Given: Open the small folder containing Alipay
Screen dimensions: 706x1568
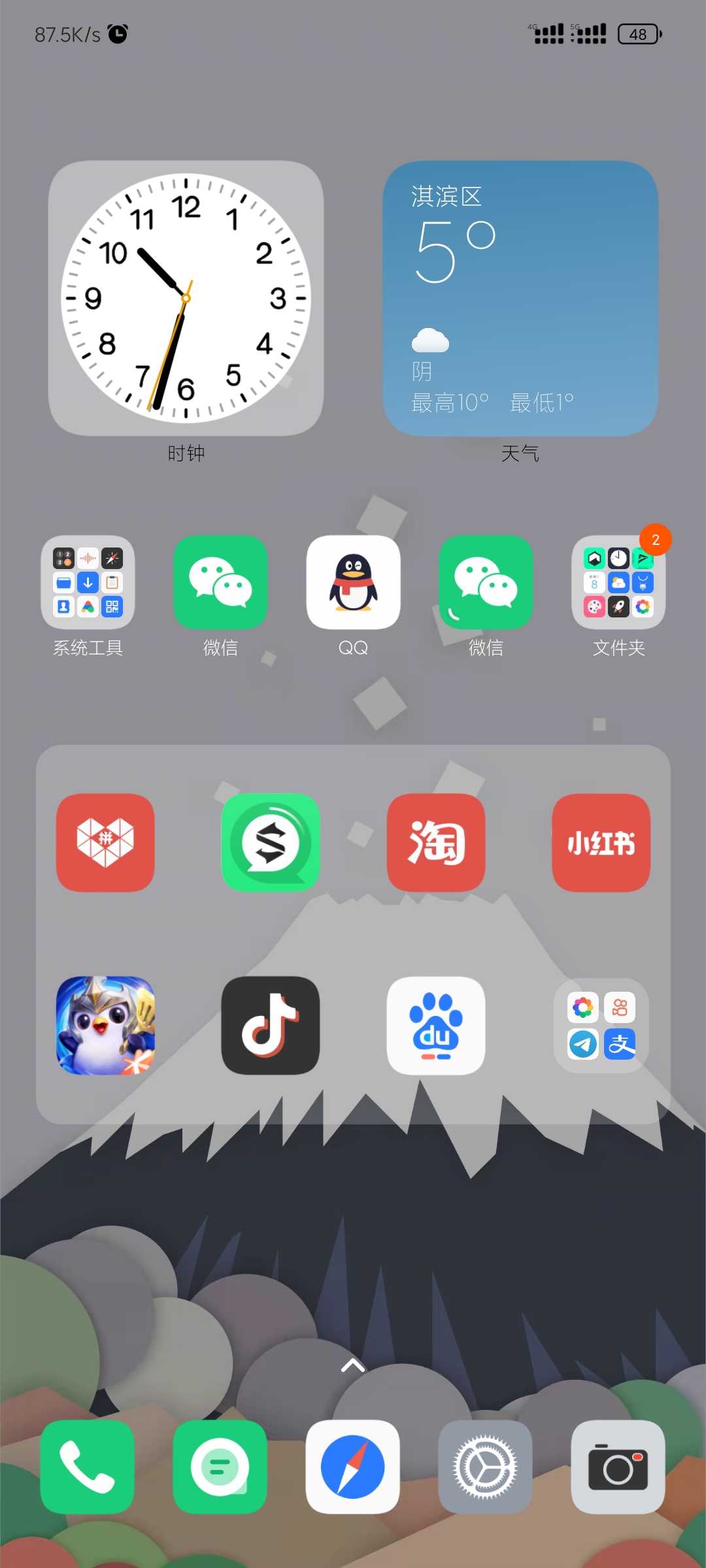Looking at the screenshot, I should (601, 1025).
